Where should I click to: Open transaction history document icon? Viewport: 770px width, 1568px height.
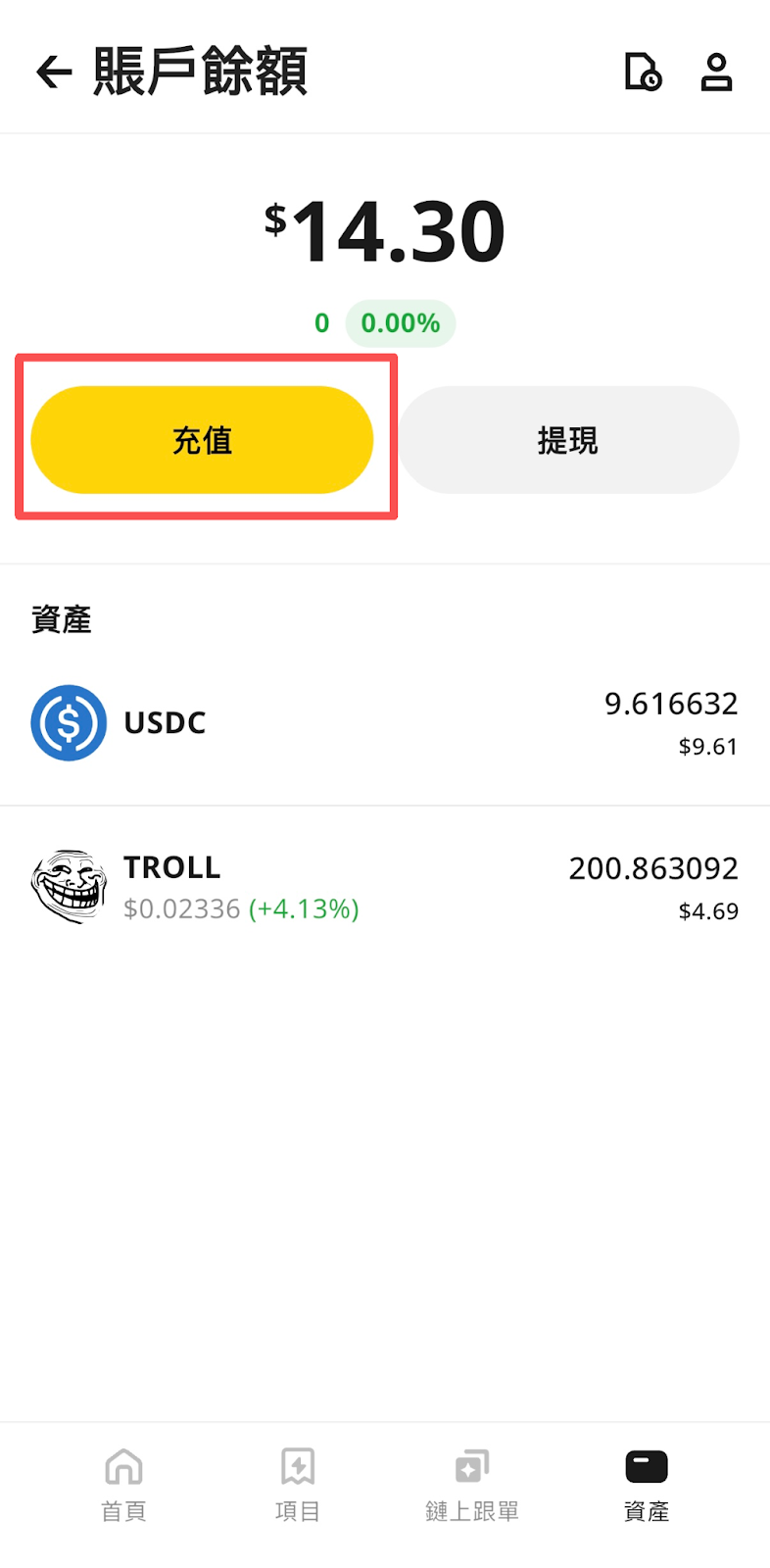coord(643,72)
